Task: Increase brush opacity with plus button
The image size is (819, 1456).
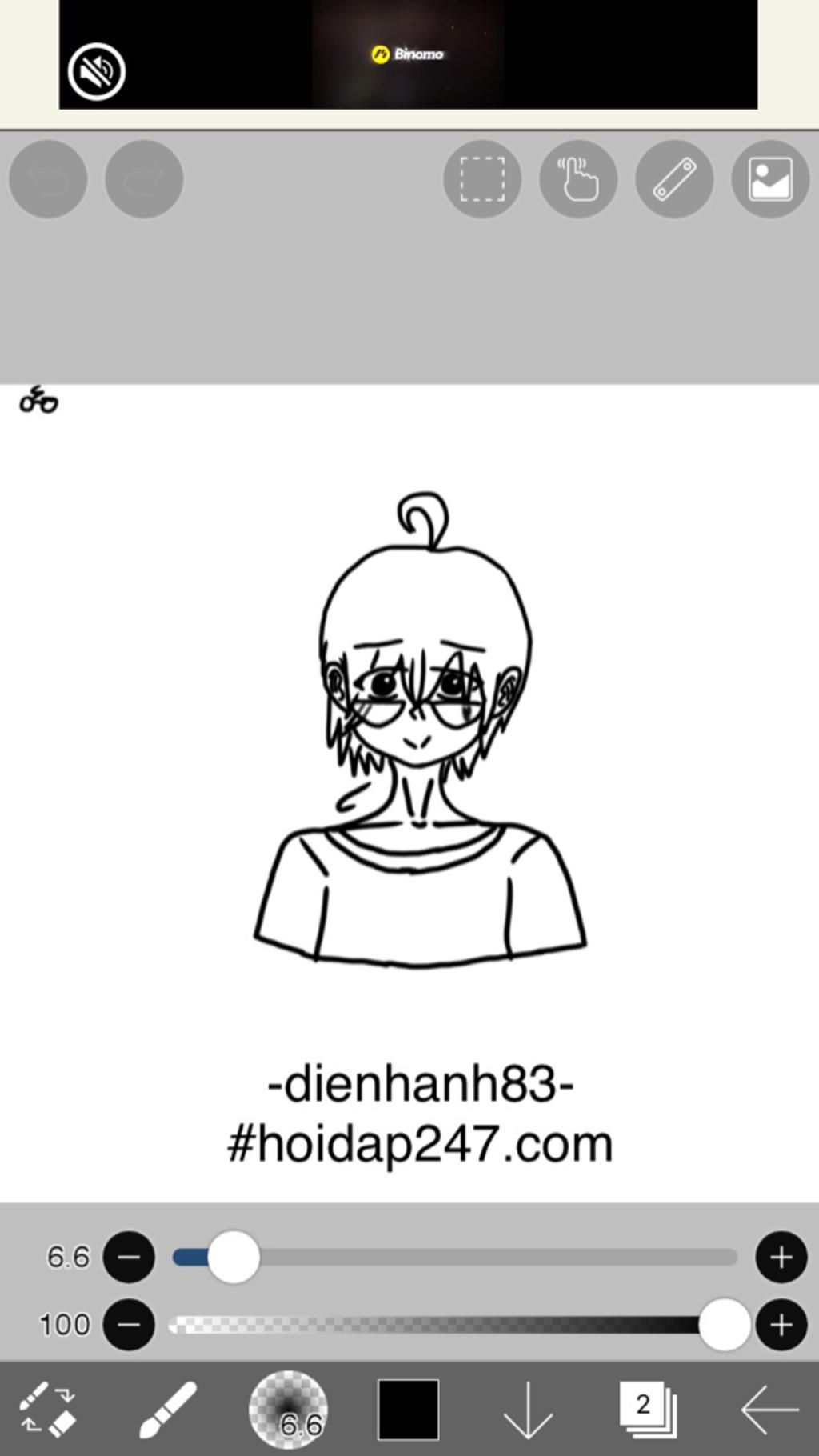Action: [781, 1325]
